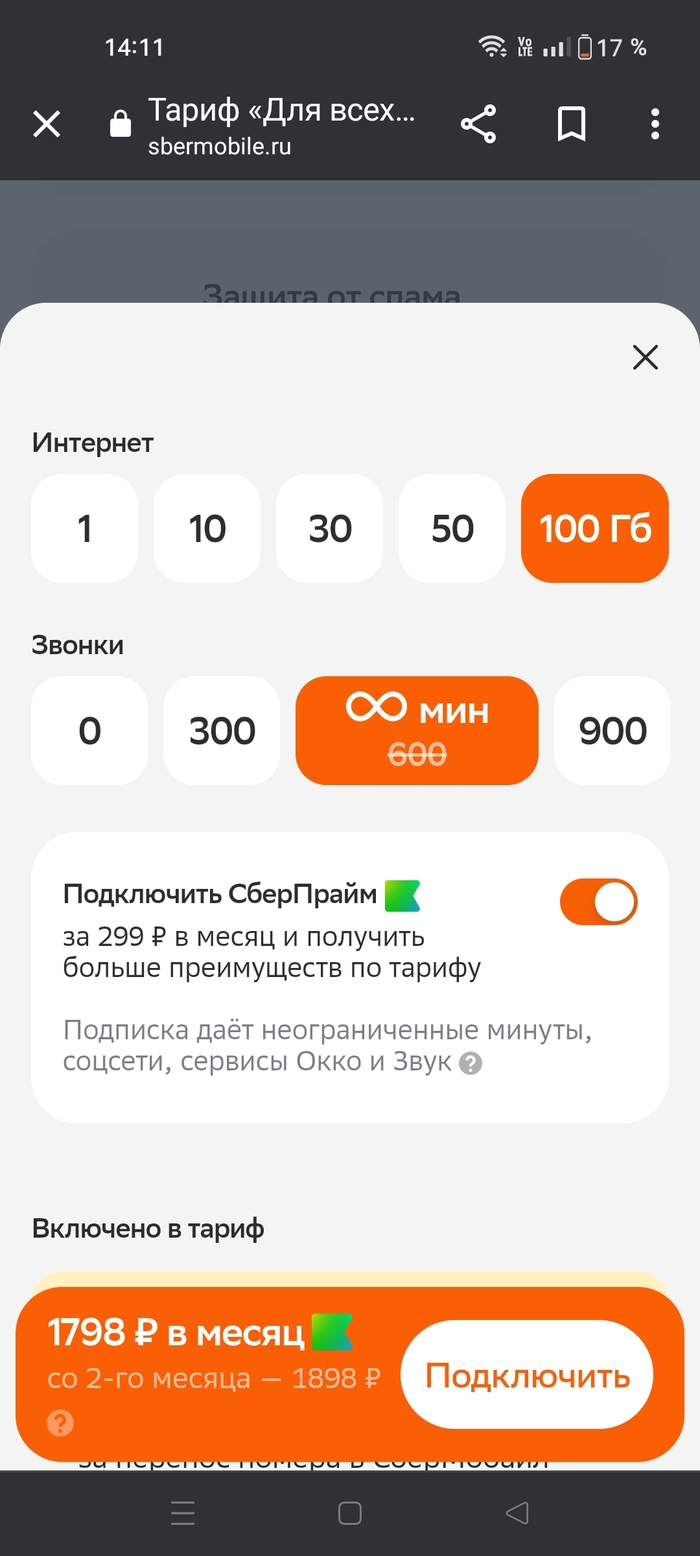
Task: Select 0 minutes for calls
Action: click(x=89, y=731)
